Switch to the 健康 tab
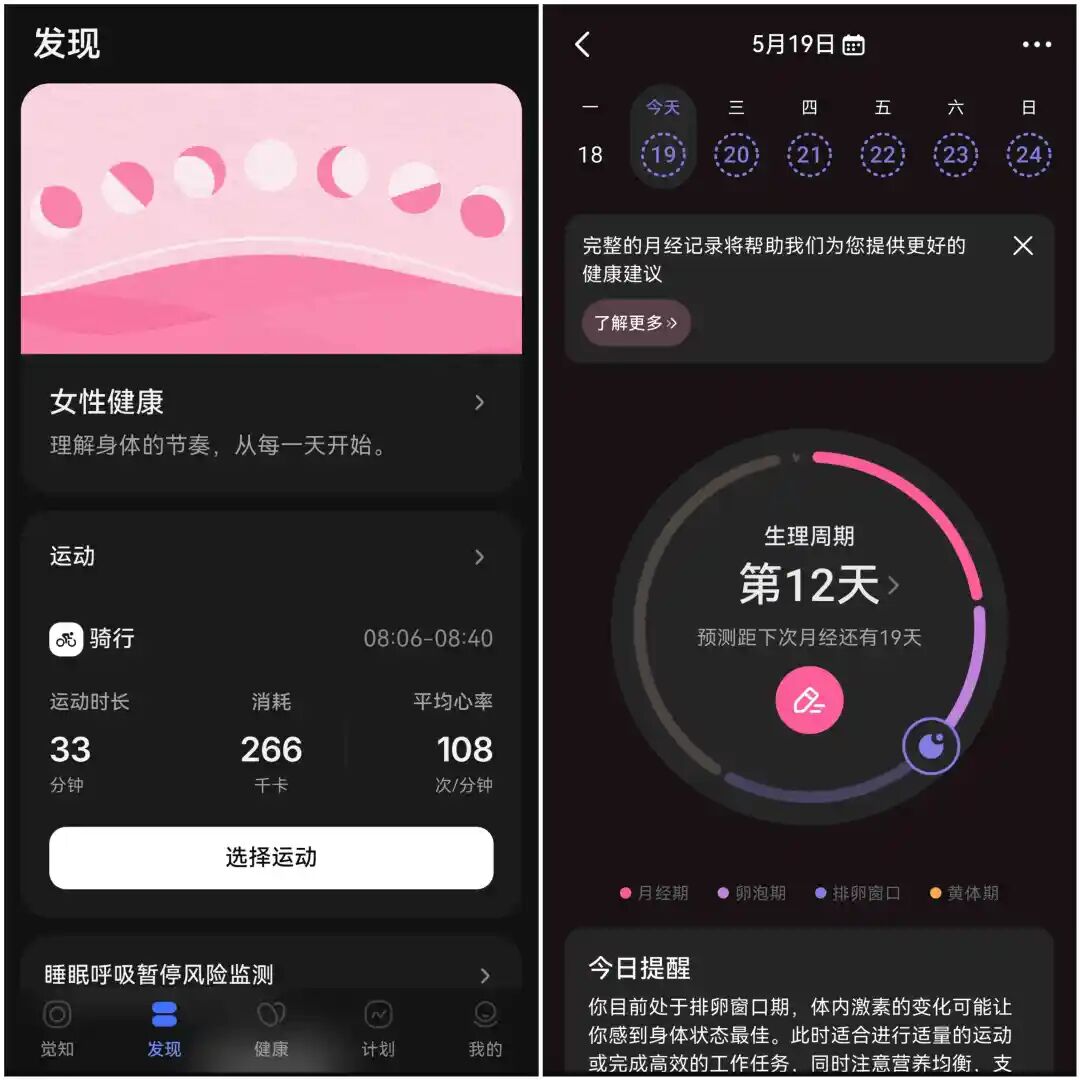Screen dimensions: 1080x1080 click(x=271, y=1029)
